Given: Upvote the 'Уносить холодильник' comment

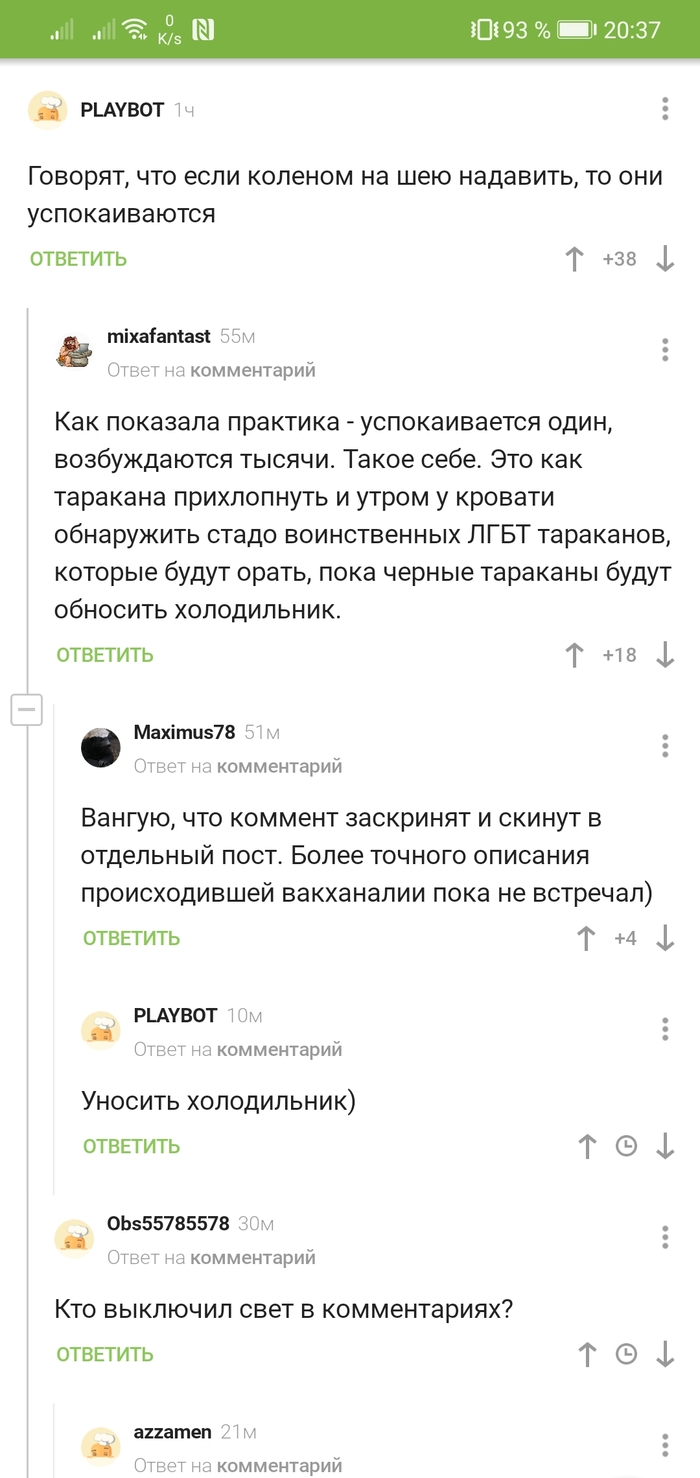Looking at the screenshot, I should pyautogui.click(x=588, y=1146).
